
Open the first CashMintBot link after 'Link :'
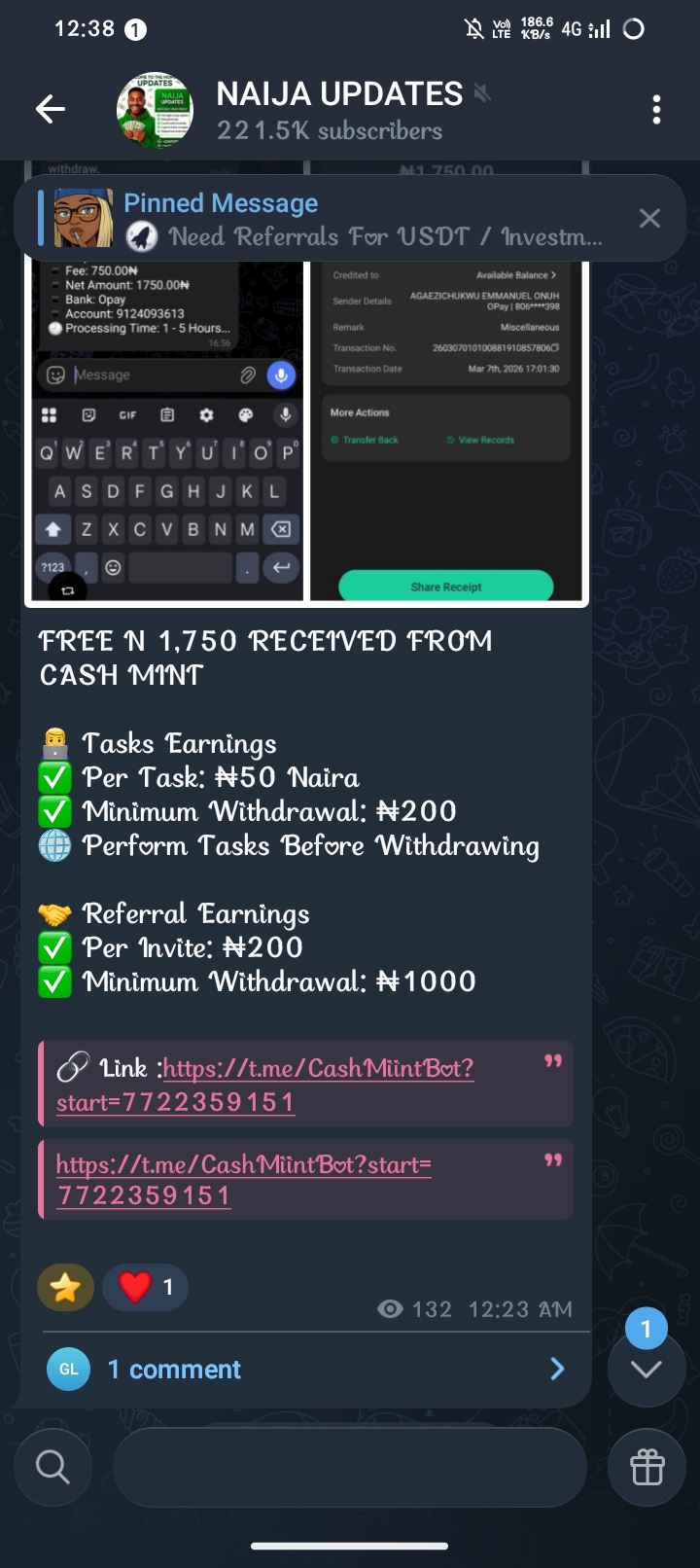click(x=318, y=1068)
